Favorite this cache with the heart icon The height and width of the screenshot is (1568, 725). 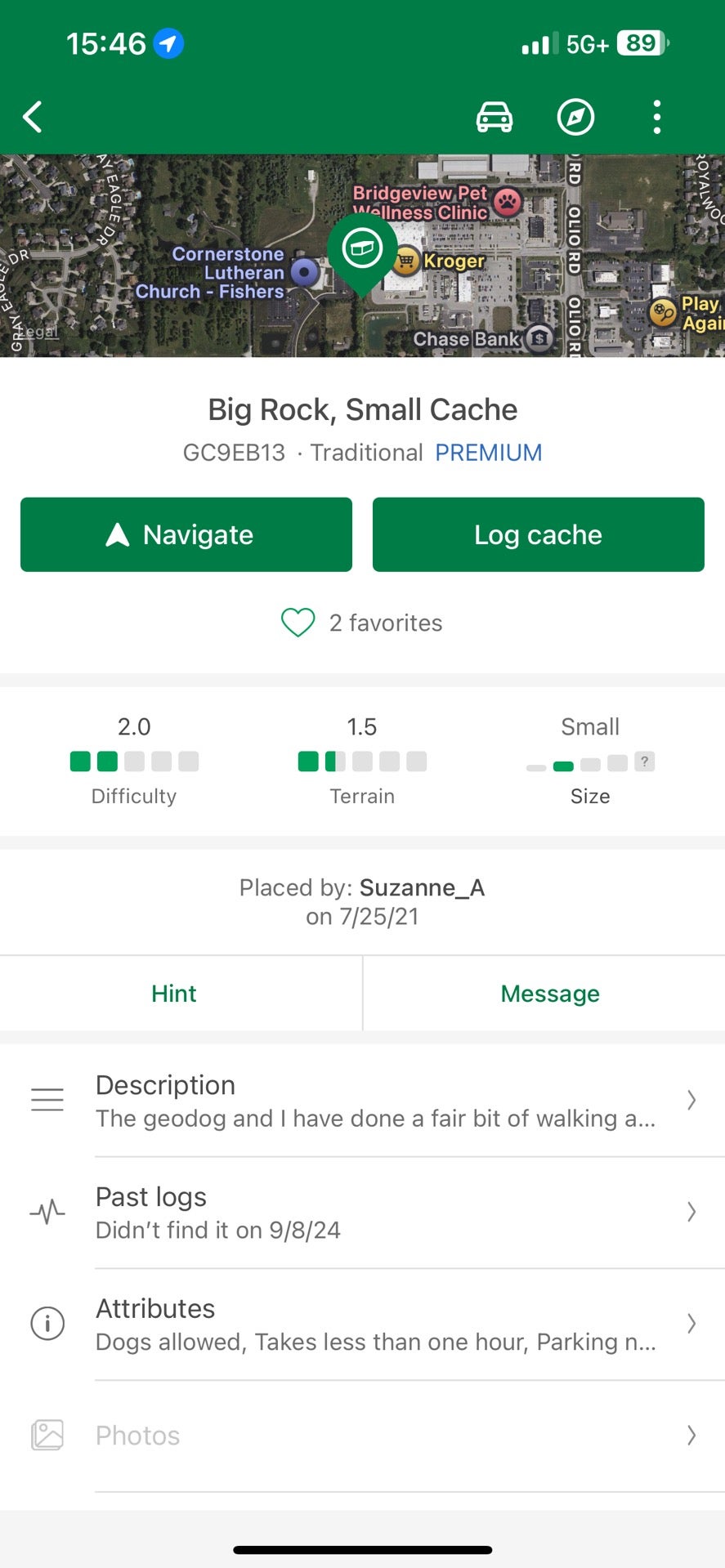click(298, 623)
